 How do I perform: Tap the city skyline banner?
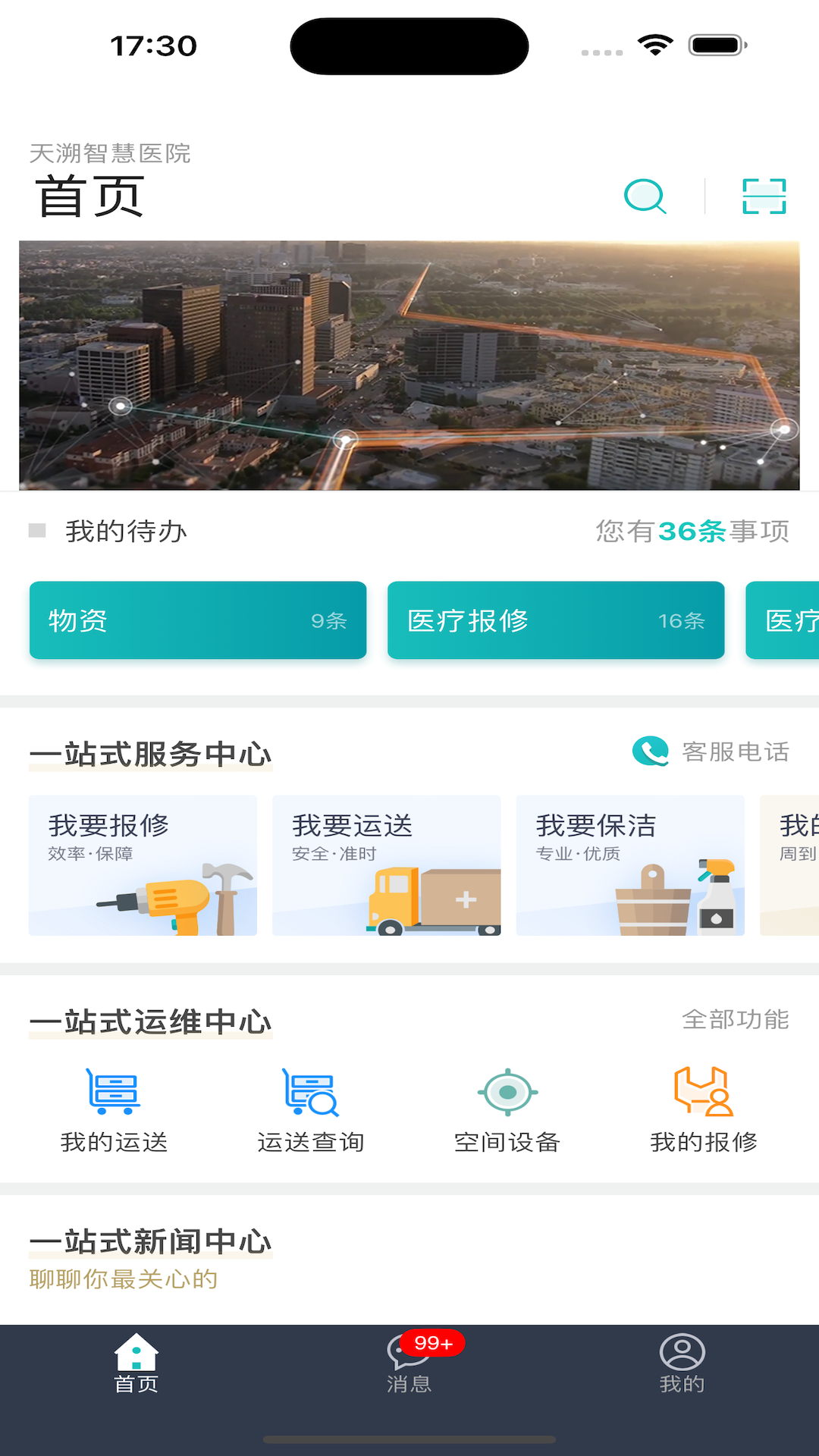(409, 365)
